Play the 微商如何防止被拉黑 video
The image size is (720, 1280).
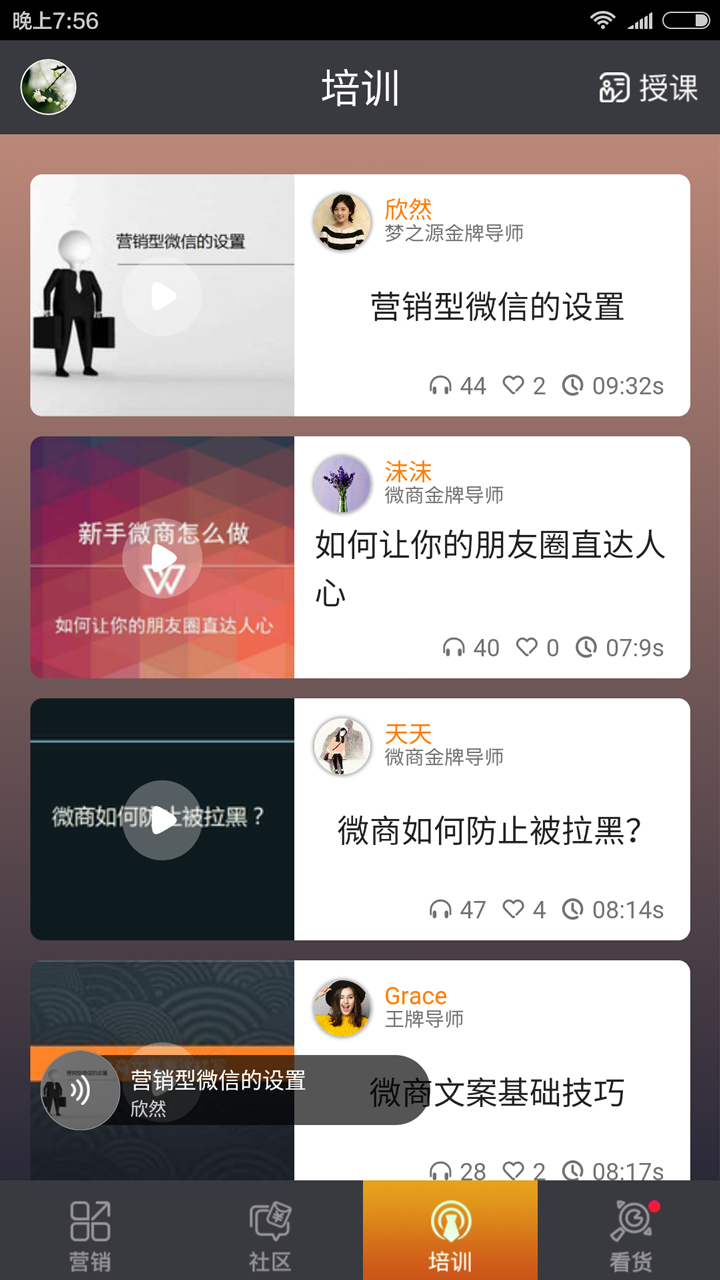coord(163,820)
